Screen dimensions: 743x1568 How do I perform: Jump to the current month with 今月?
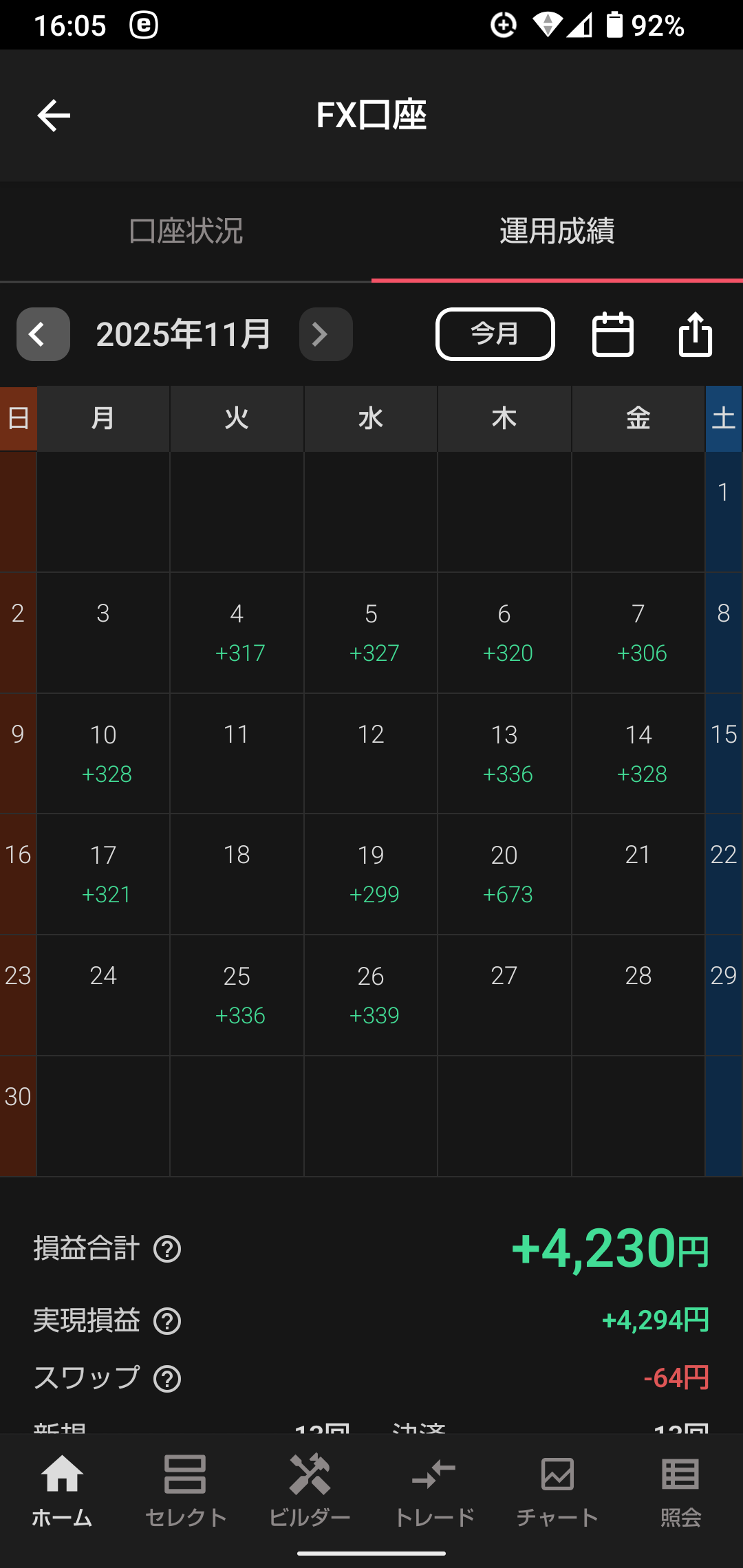(x=495, y=334)
